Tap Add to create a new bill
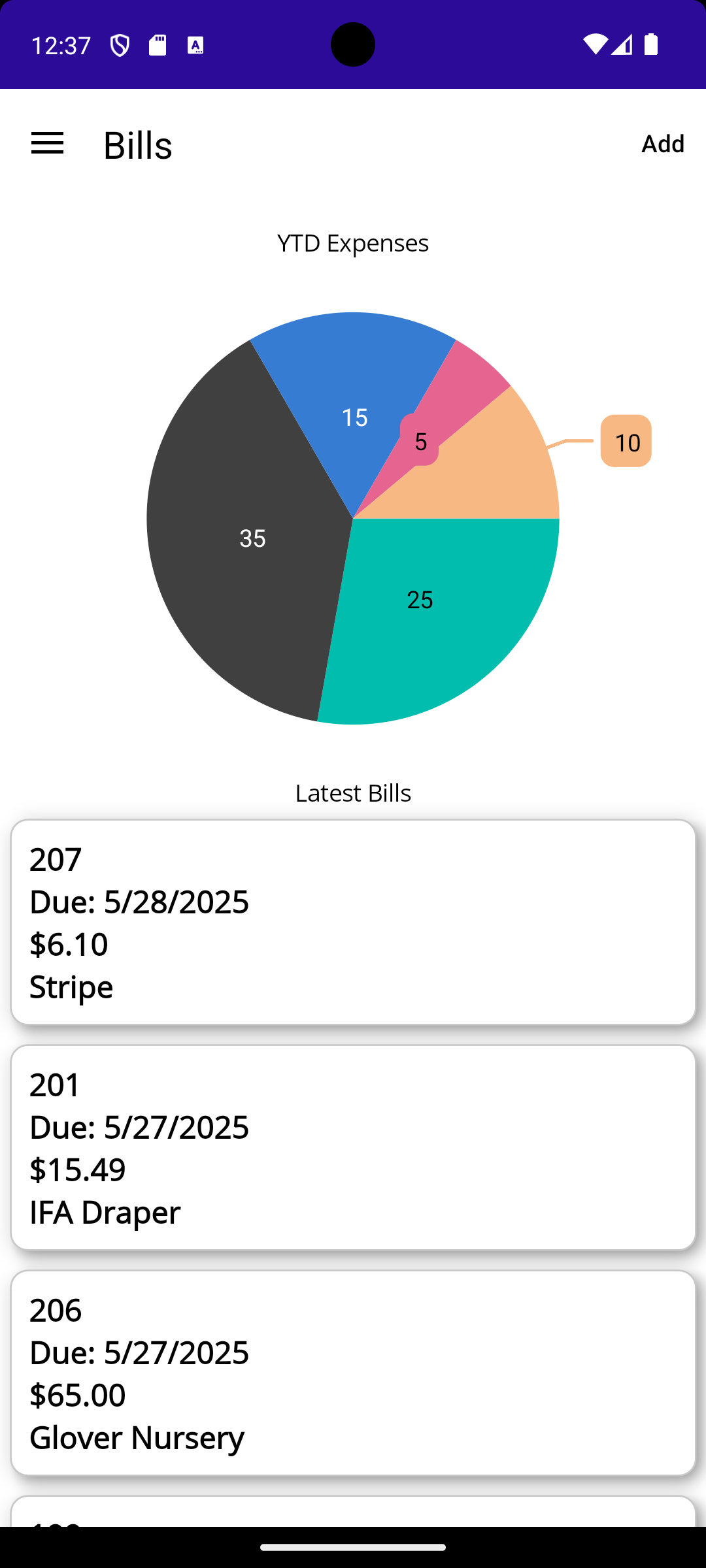The image size is (706, 1568). [x=662, y=144]
